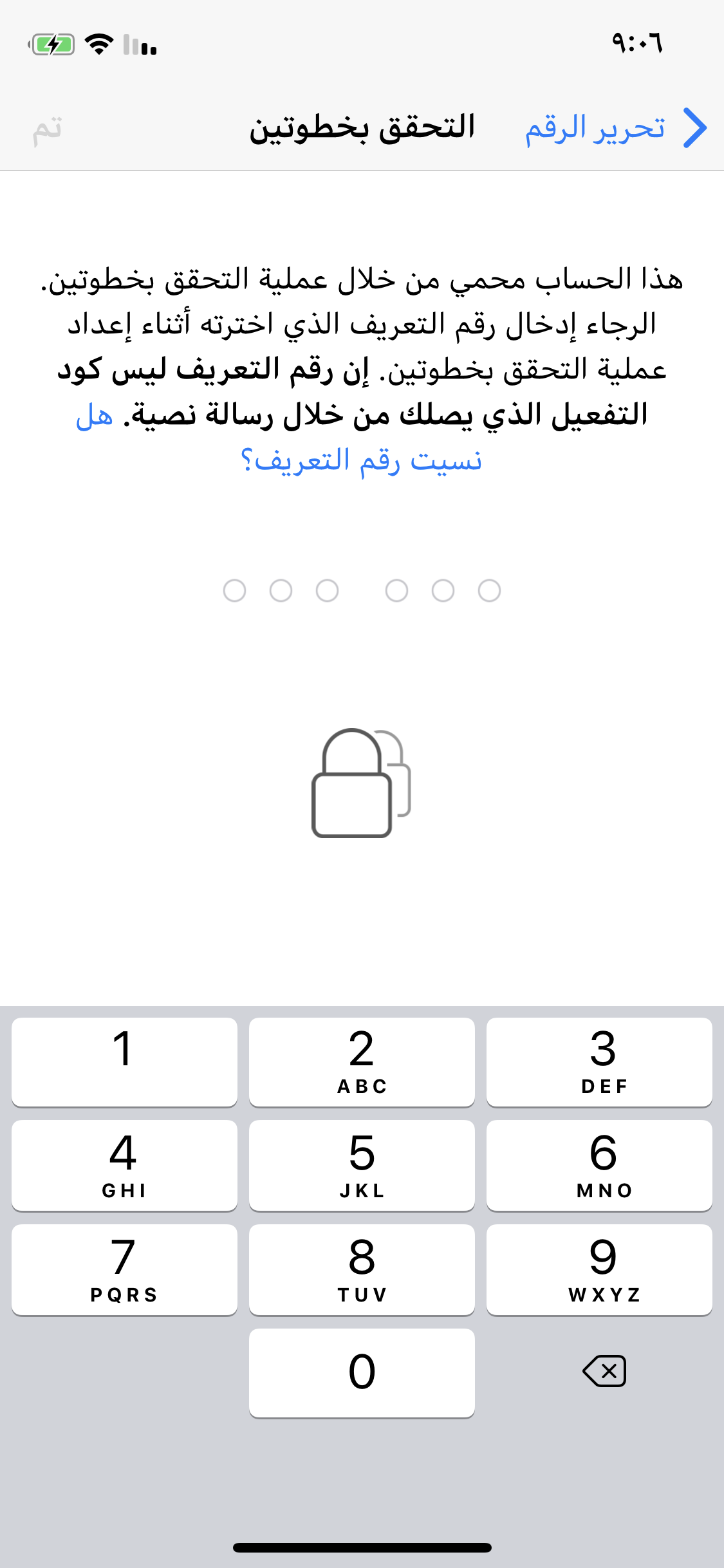This screenshot has width=724, height=1568.
Task: Enter digit 3 on the keypad
Action: pos(599,1062)
